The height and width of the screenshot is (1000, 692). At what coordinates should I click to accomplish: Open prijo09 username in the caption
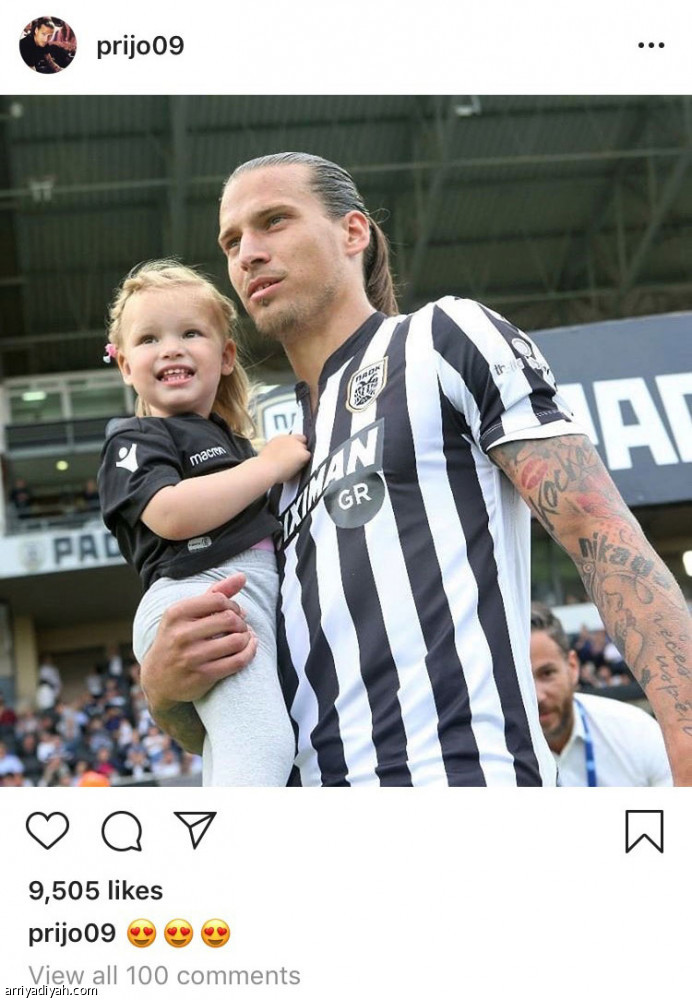click(72, 933)
